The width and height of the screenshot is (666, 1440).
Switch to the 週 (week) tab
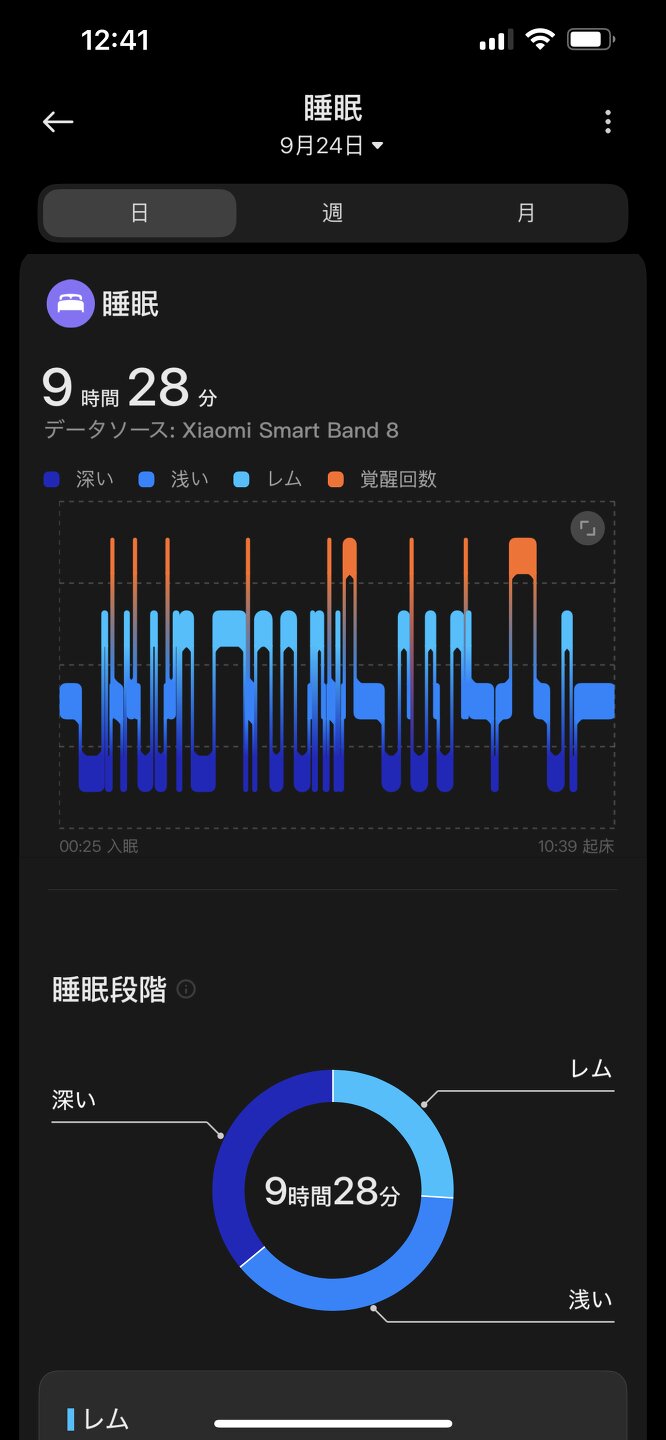332,213
